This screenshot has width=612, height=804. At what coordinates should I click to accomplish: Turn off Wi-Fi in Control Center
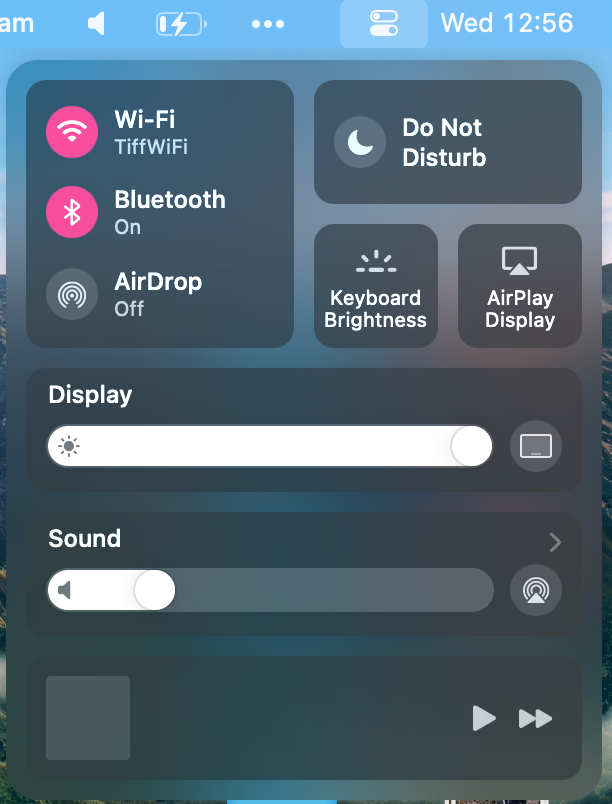72,132
